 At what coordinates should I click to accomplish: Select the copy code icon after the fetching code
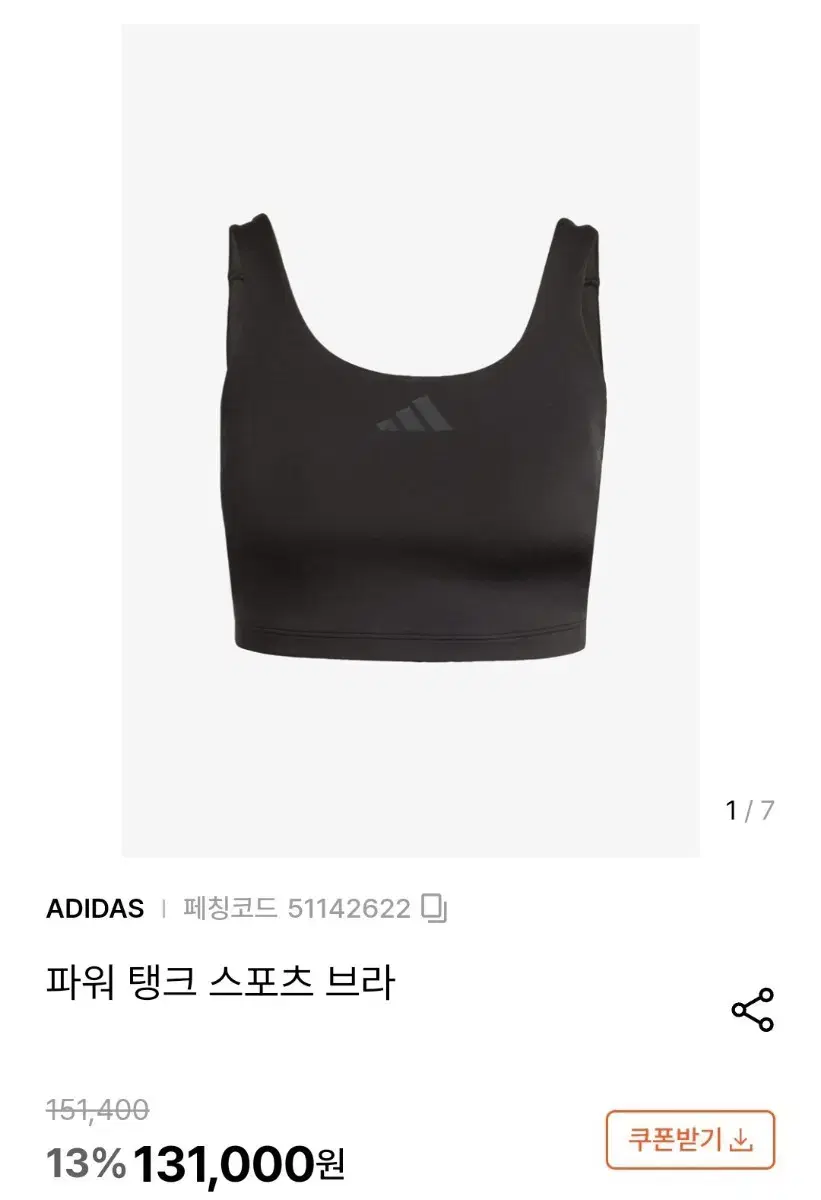[x=432, y=908]
